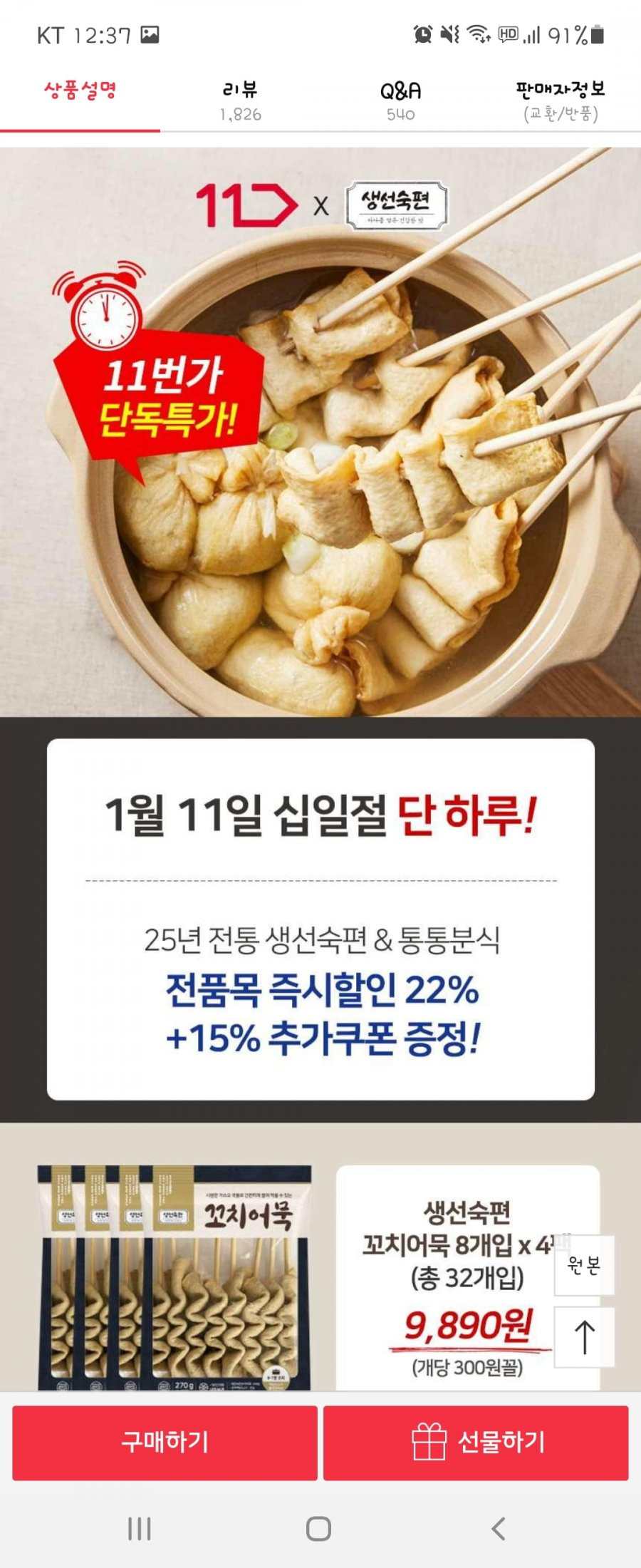Open the Q&A tab
Viewport: 641px width, 1568px height.
[400, 101]
